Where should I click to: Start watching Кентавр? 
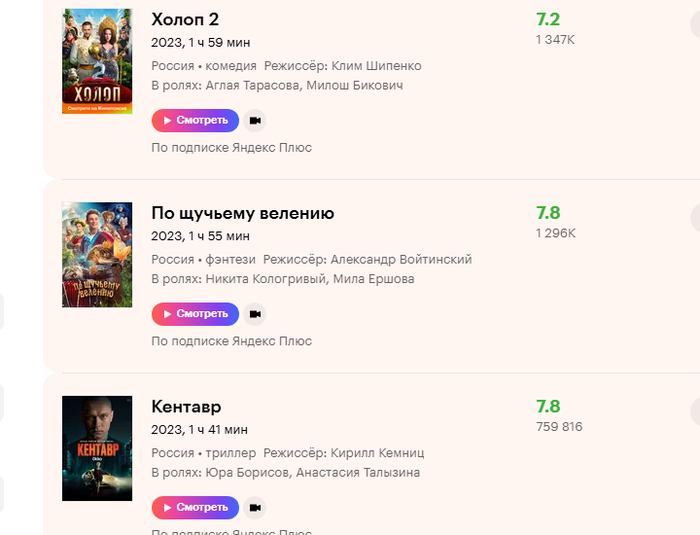[x=195, y=507]
